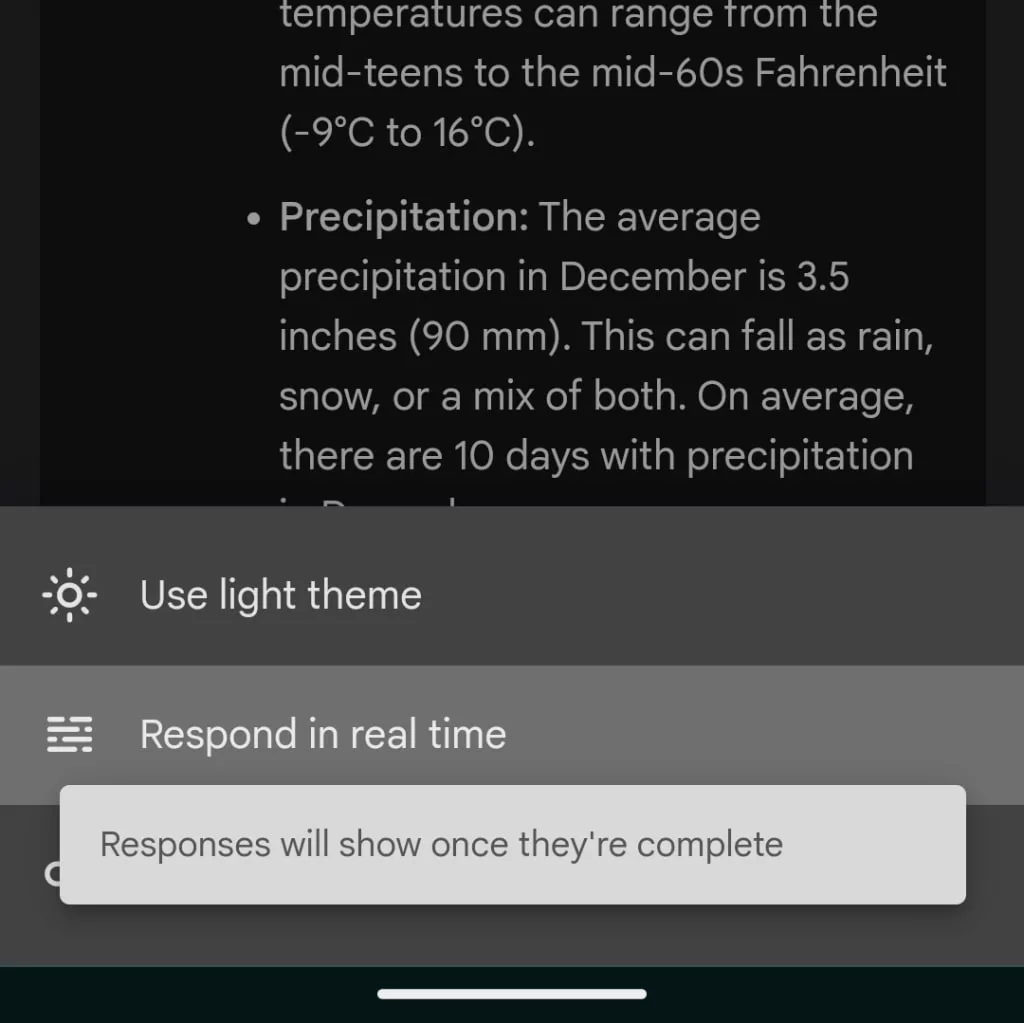Screen dimensions: 1024x1023
Task: Switch to the light theme
Action: coord(281,595)
